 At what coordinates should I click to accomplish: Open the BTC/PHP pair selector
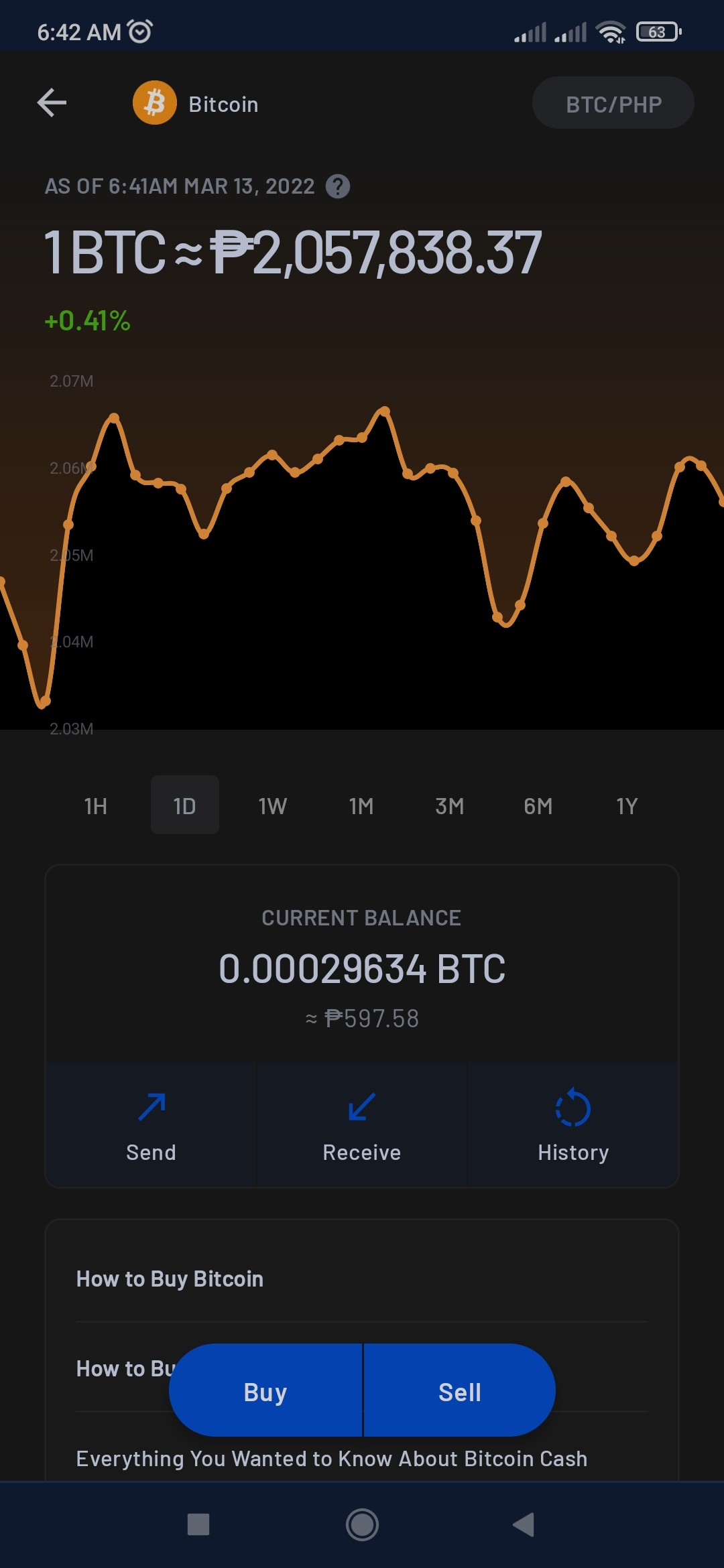point(613,103)
